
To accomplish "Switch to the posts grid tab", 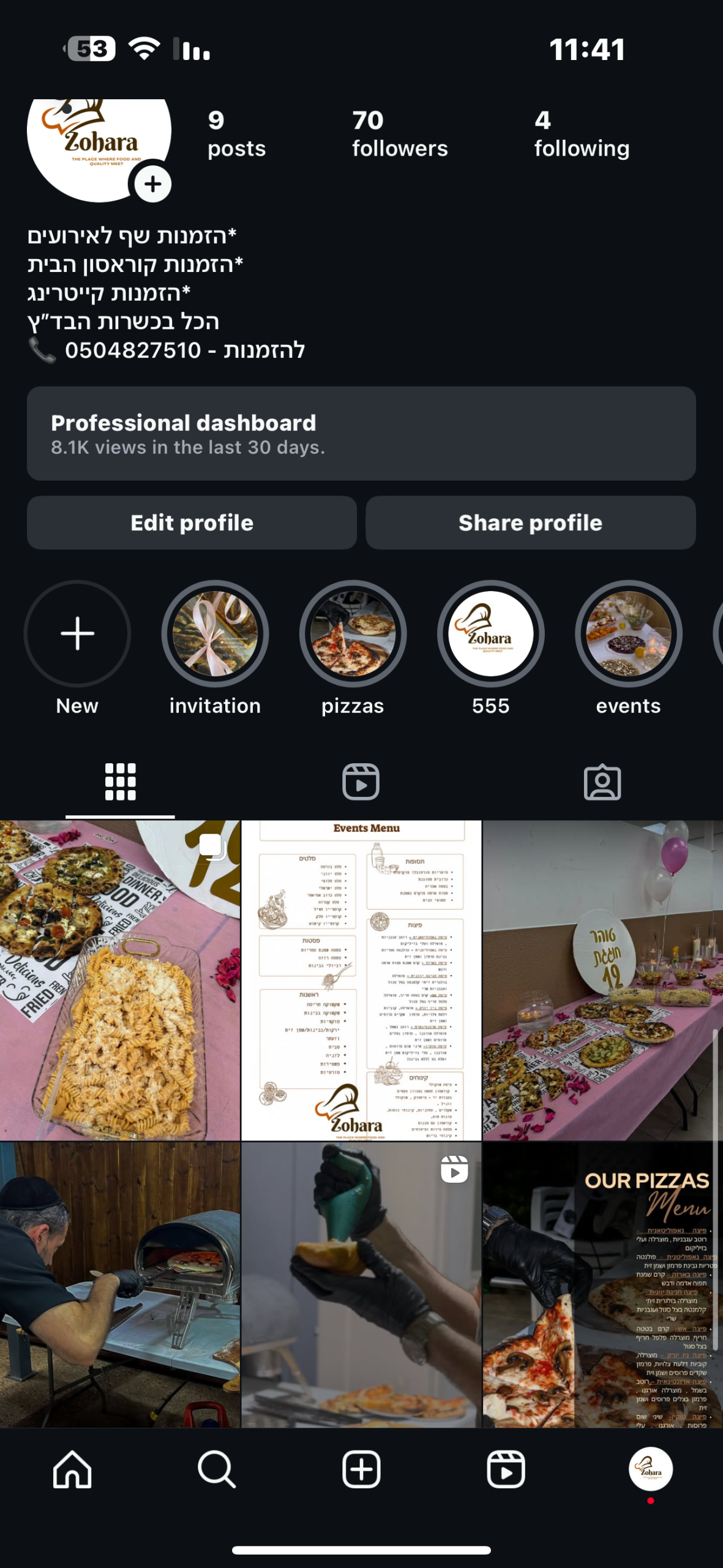I will click(120, 782).
